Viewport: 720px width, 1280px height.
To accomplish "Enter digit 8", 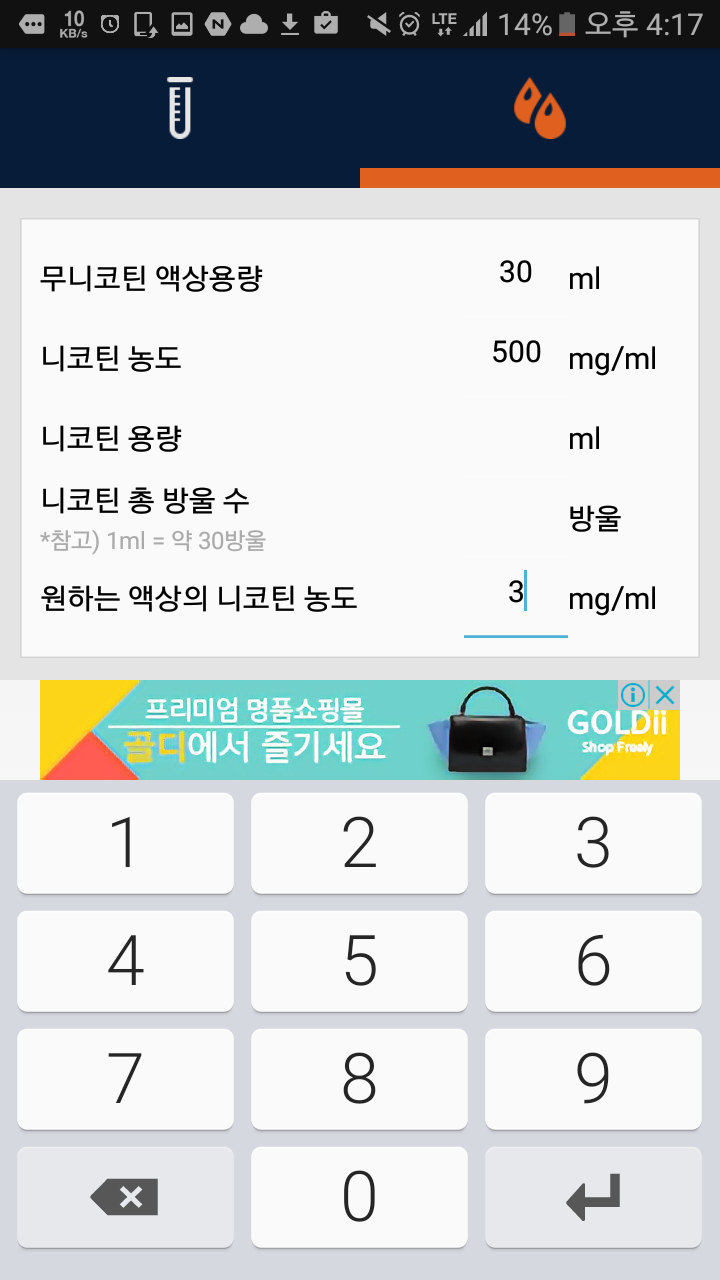I will pos(359,1079).
